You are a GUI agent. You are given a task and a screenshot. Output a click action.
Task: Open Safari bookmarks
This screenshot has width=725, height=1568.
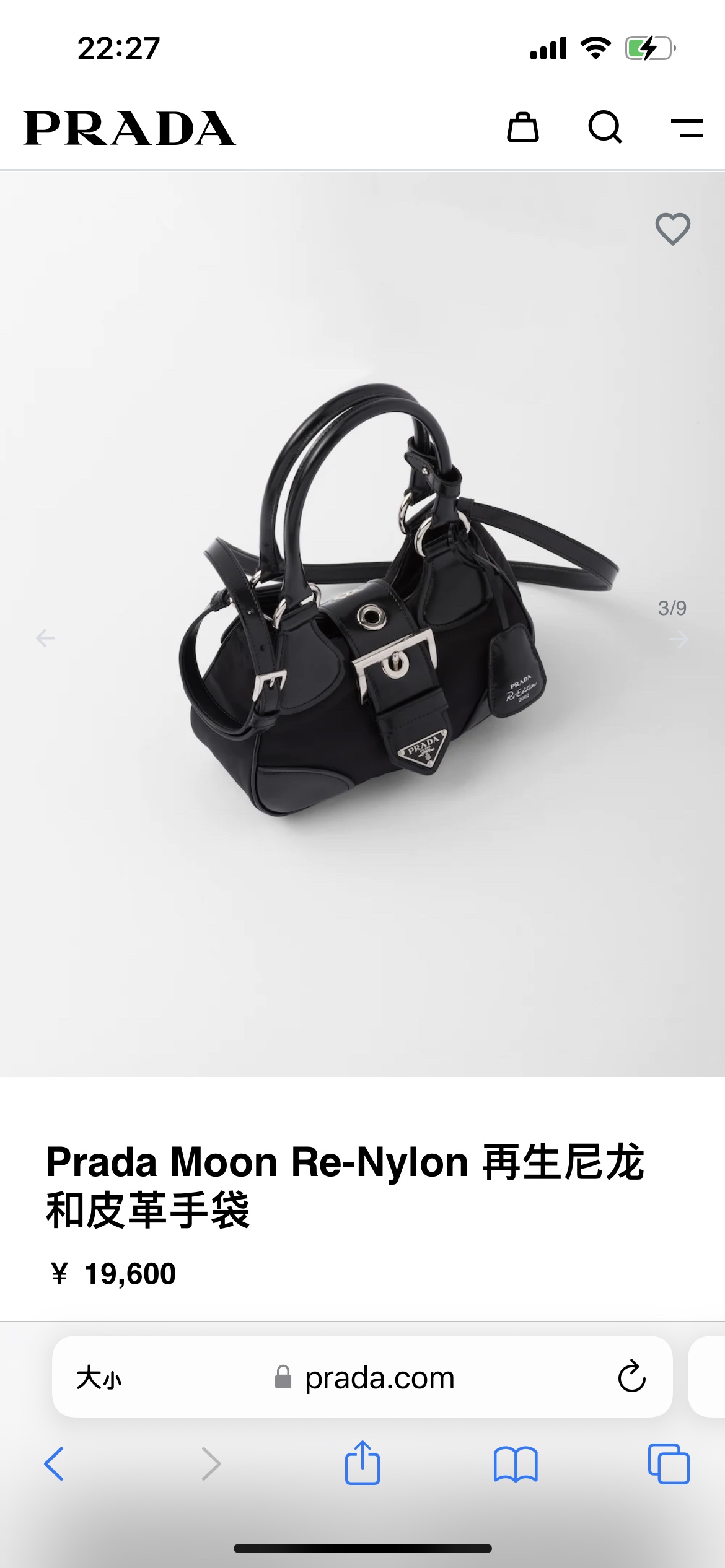click(x=516, y=1464)
